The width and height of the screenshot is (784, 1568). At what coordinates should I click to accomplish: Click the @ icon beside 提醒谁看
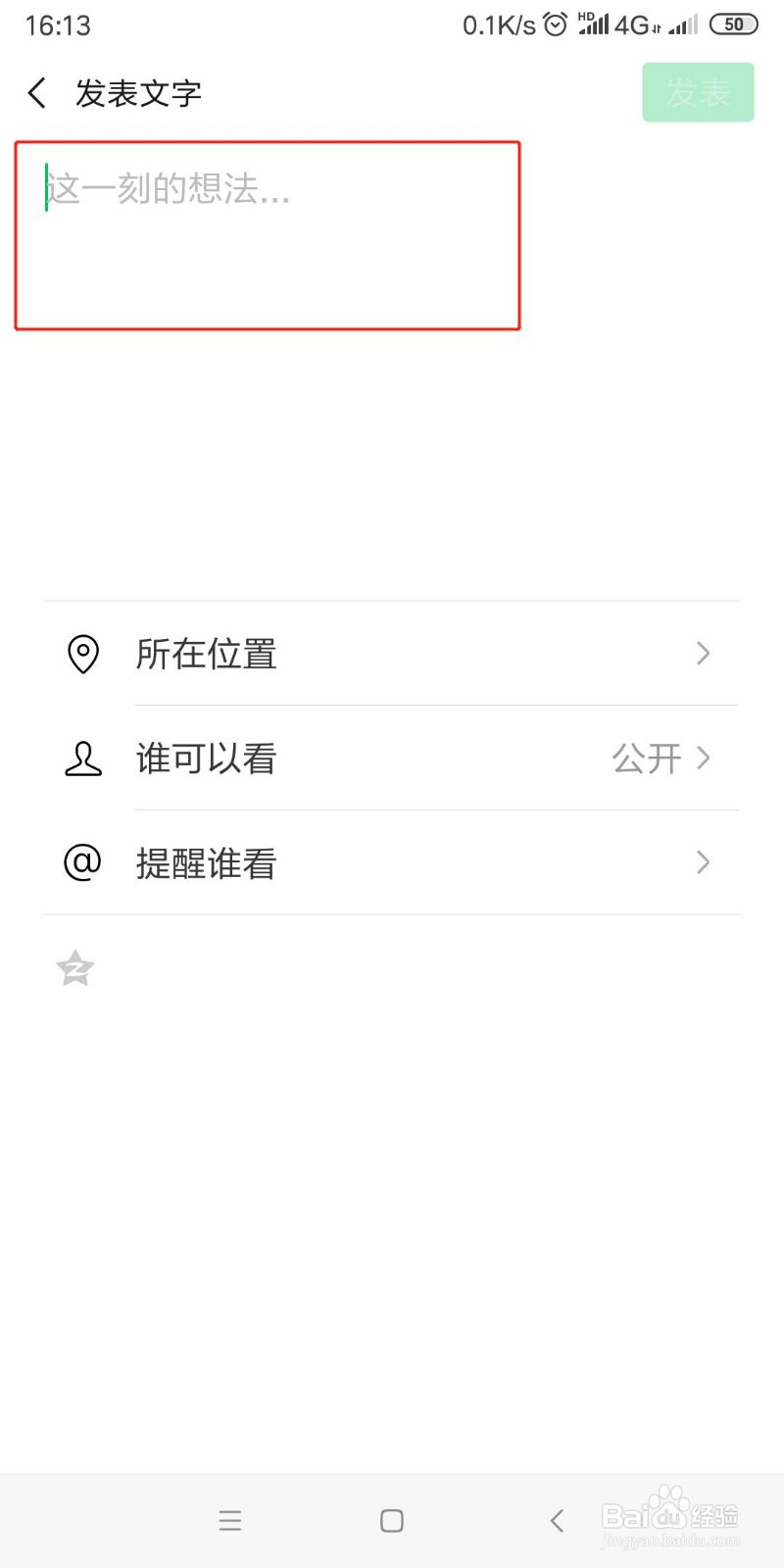tap(83, 863)
